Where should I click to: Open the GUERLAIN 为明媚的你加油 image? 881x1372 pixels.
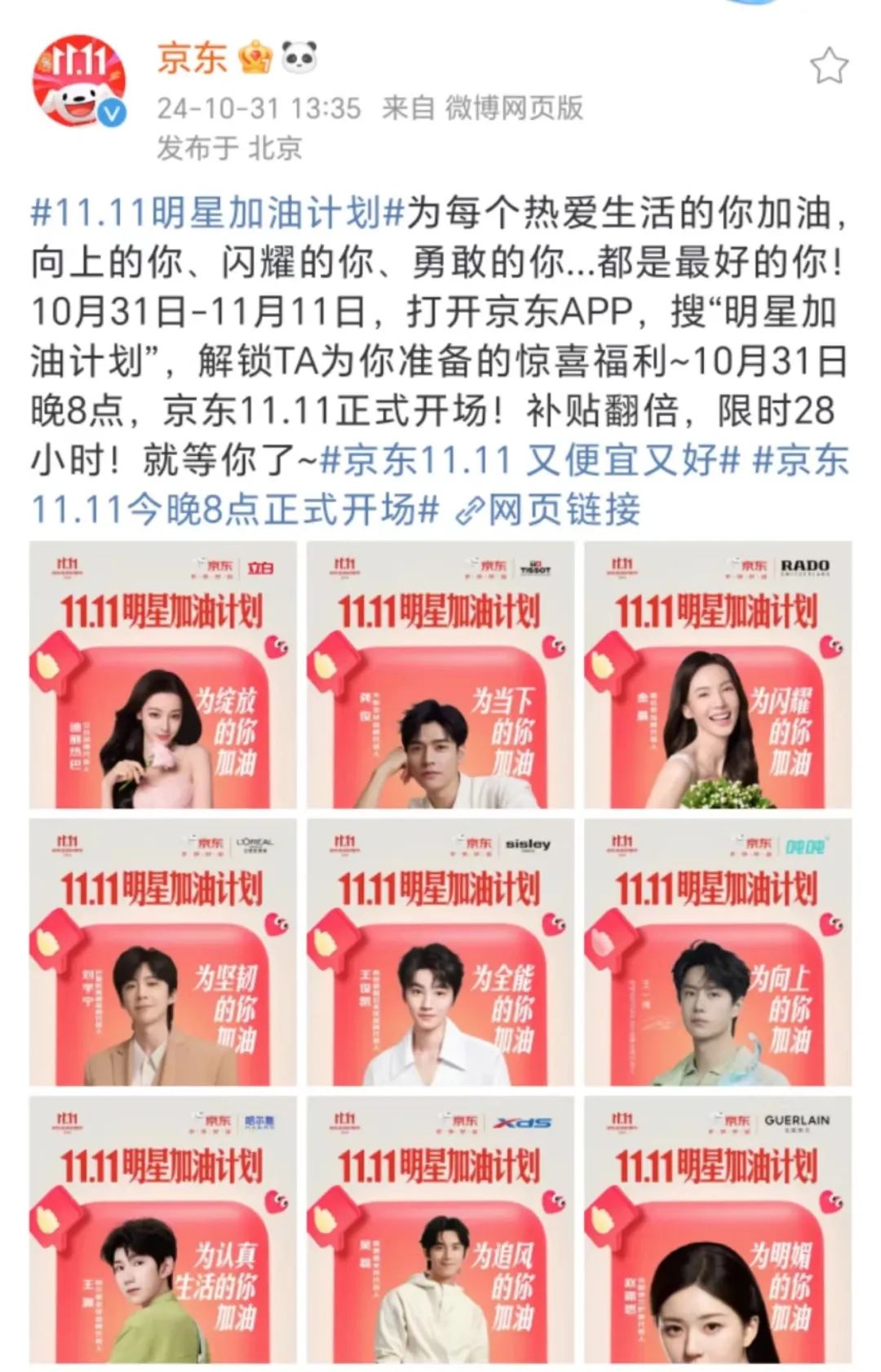(x=718, y=1230)
